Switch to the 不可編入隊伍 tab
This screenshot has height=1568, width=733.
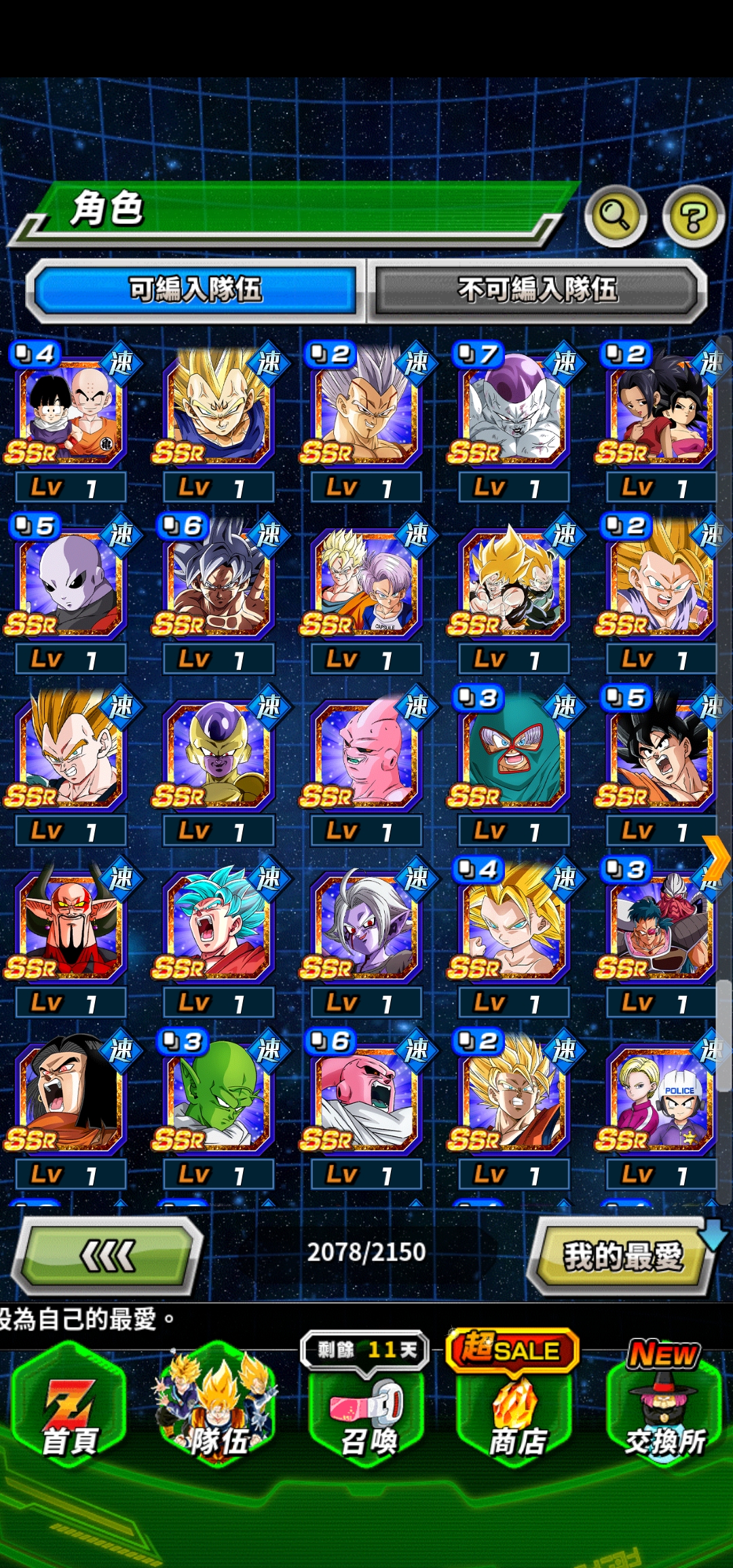(538, 290)
